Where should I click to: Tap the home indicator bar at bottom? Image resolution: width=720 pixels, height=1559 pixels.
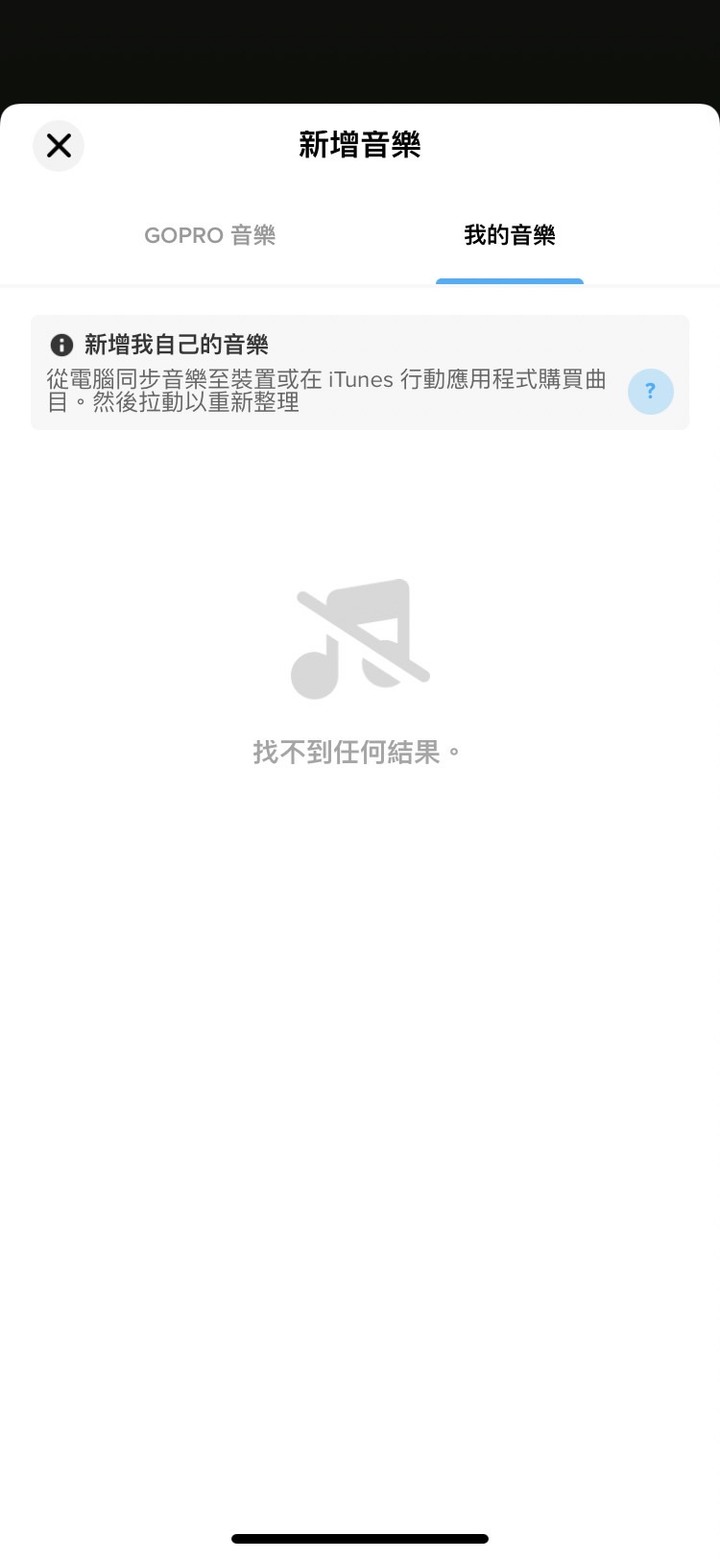pos(360,1539)
